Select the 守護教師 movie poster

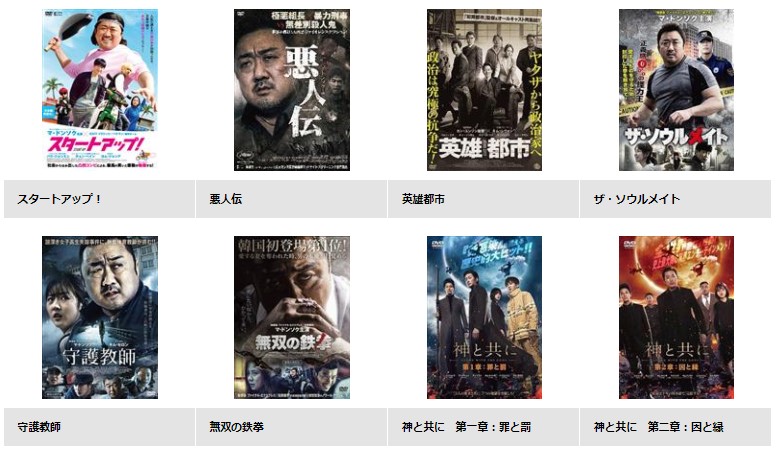pos(99,317)
